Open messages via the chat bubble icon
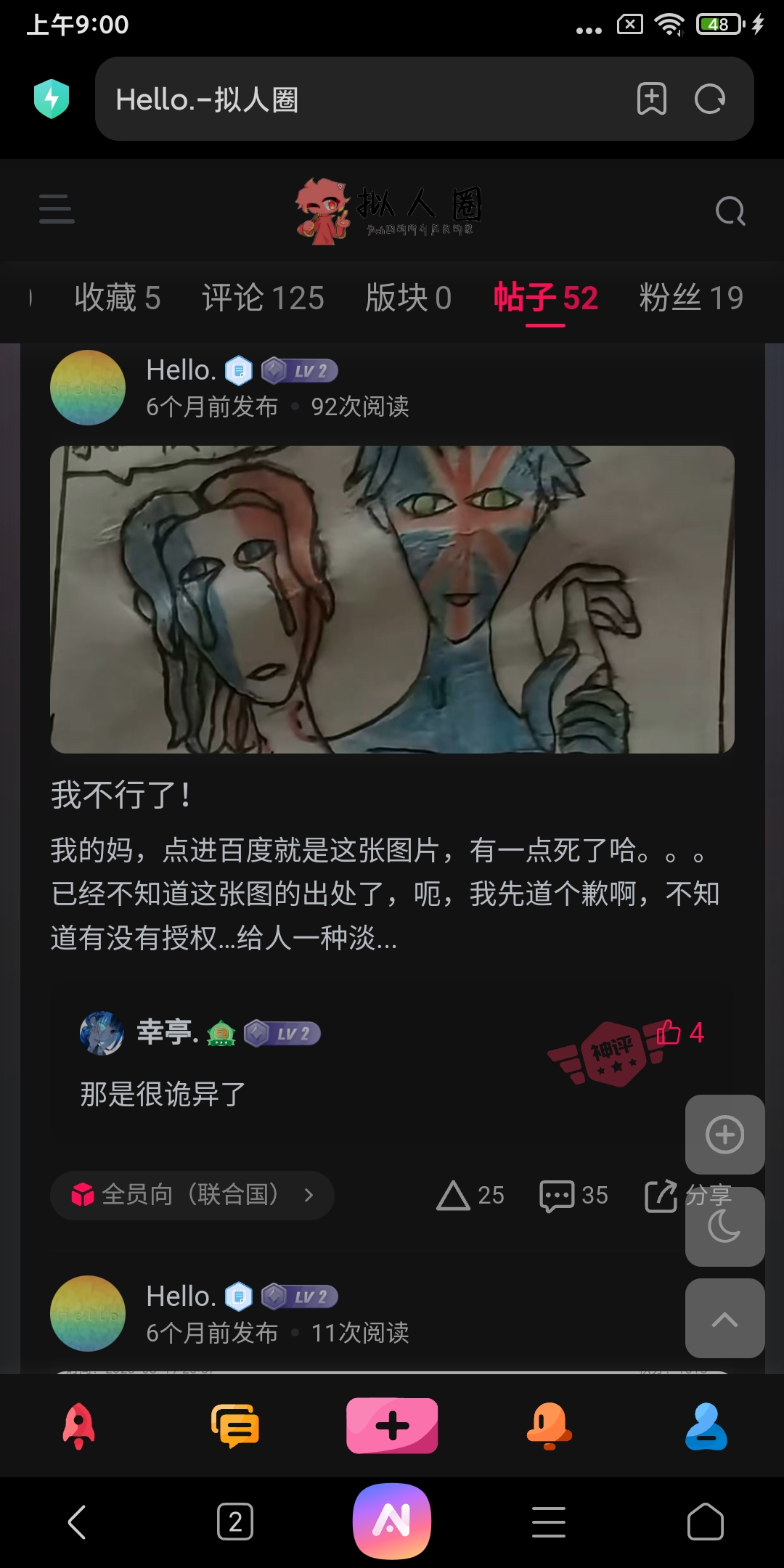This screenshot has height=1568, width=784. click(x=234, y=1424)
